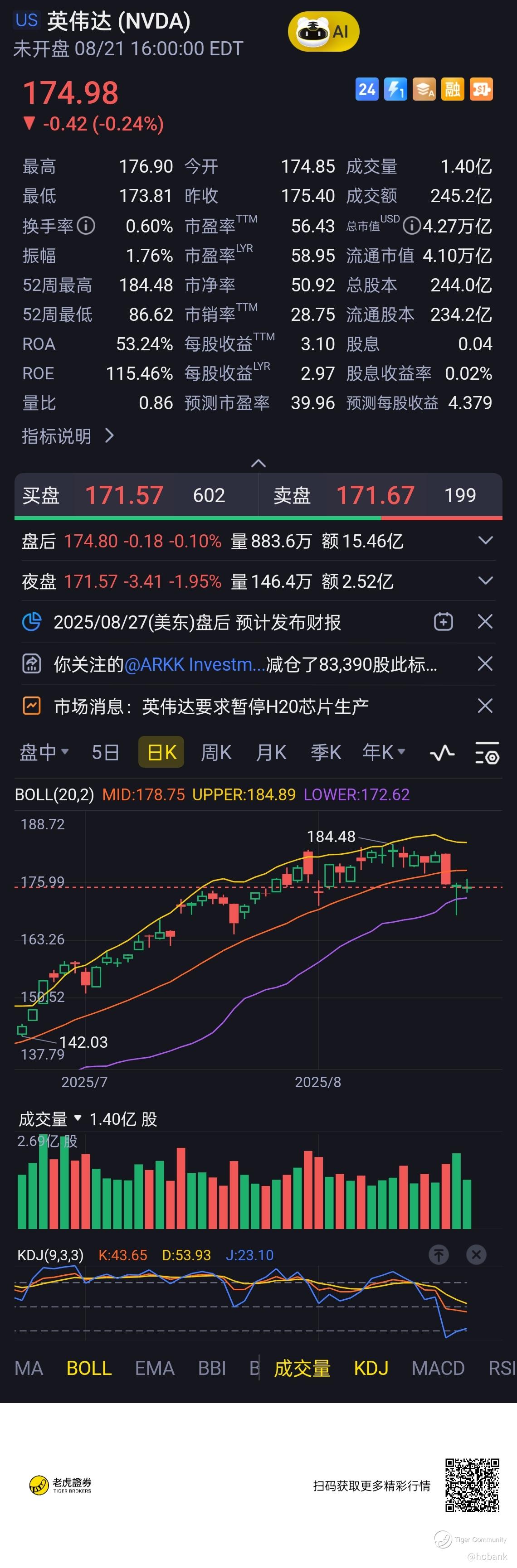
Task: Expand the 盘后 after-hours quote row
Action: [485, 541]
